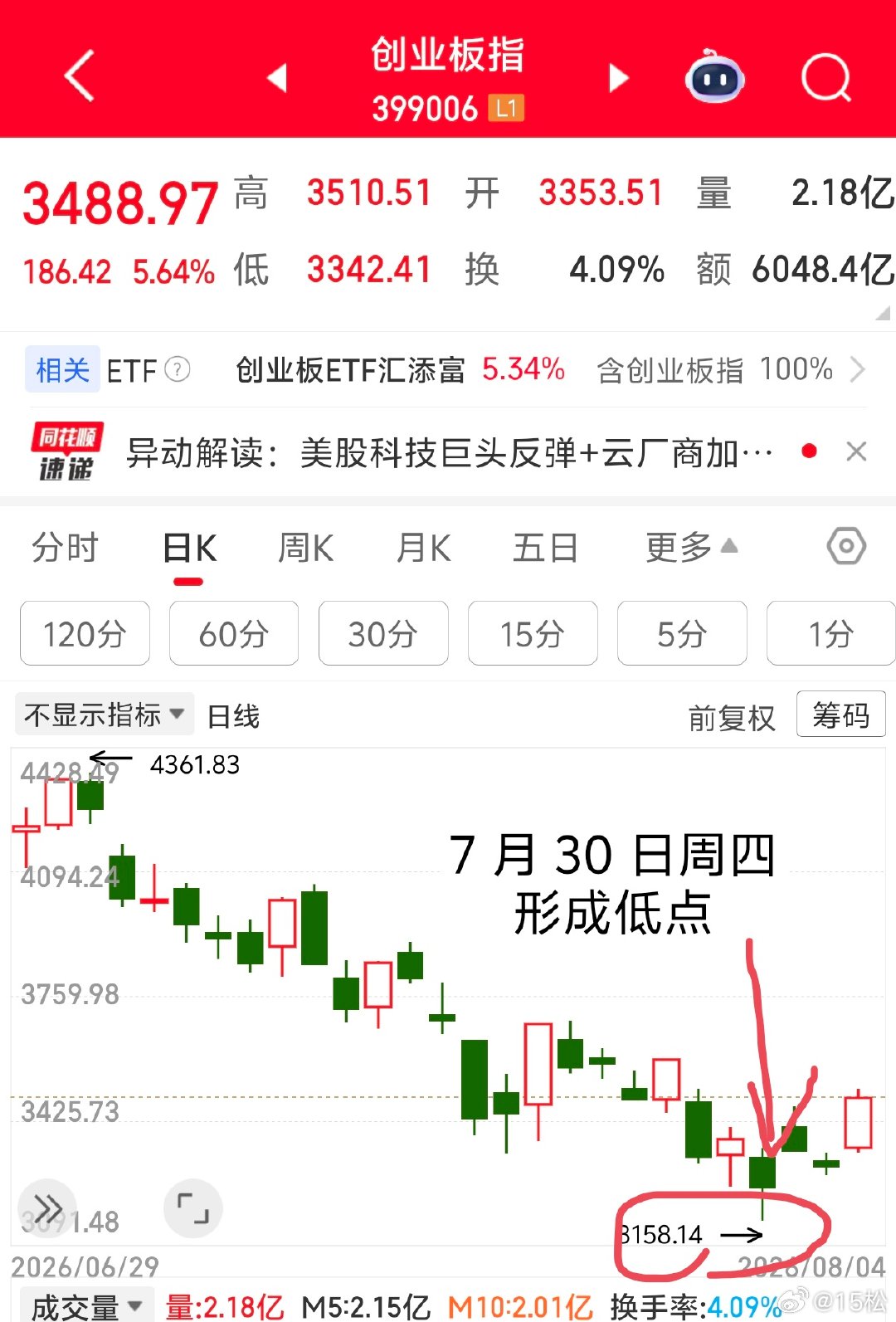This screenshot has width=896, height=1322.
Task: Switch to the 分时 chart tab
Action: click(x=65, y=548)
